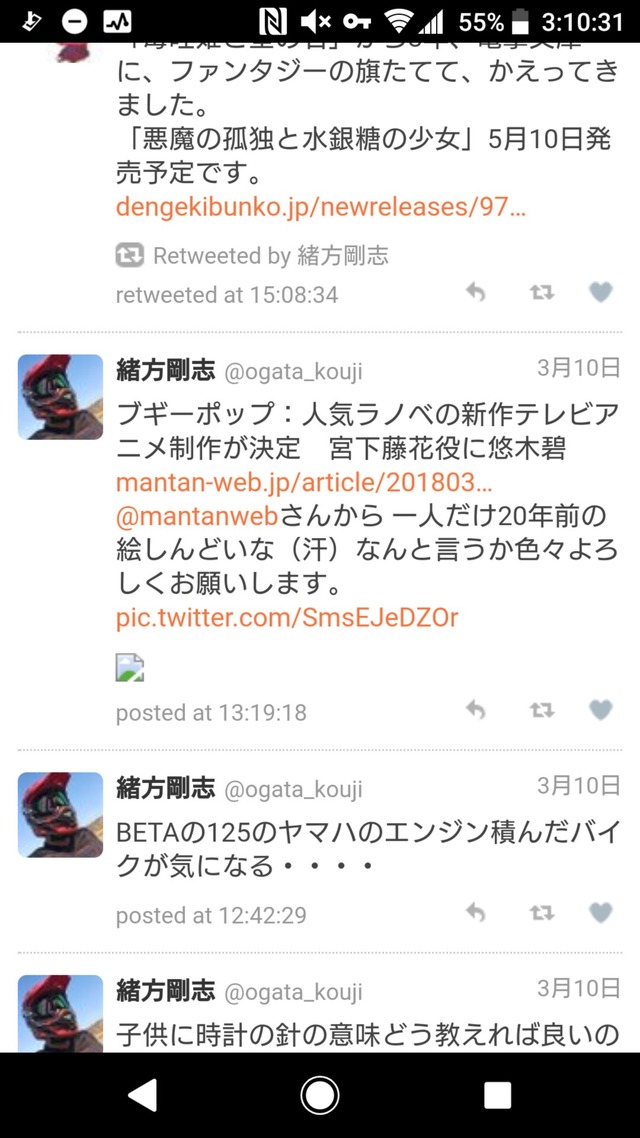Retweet the tweet posted at 13:19:18
Image resolution: width=640 pixels, height=1138 pixels.
click(541, 710)
